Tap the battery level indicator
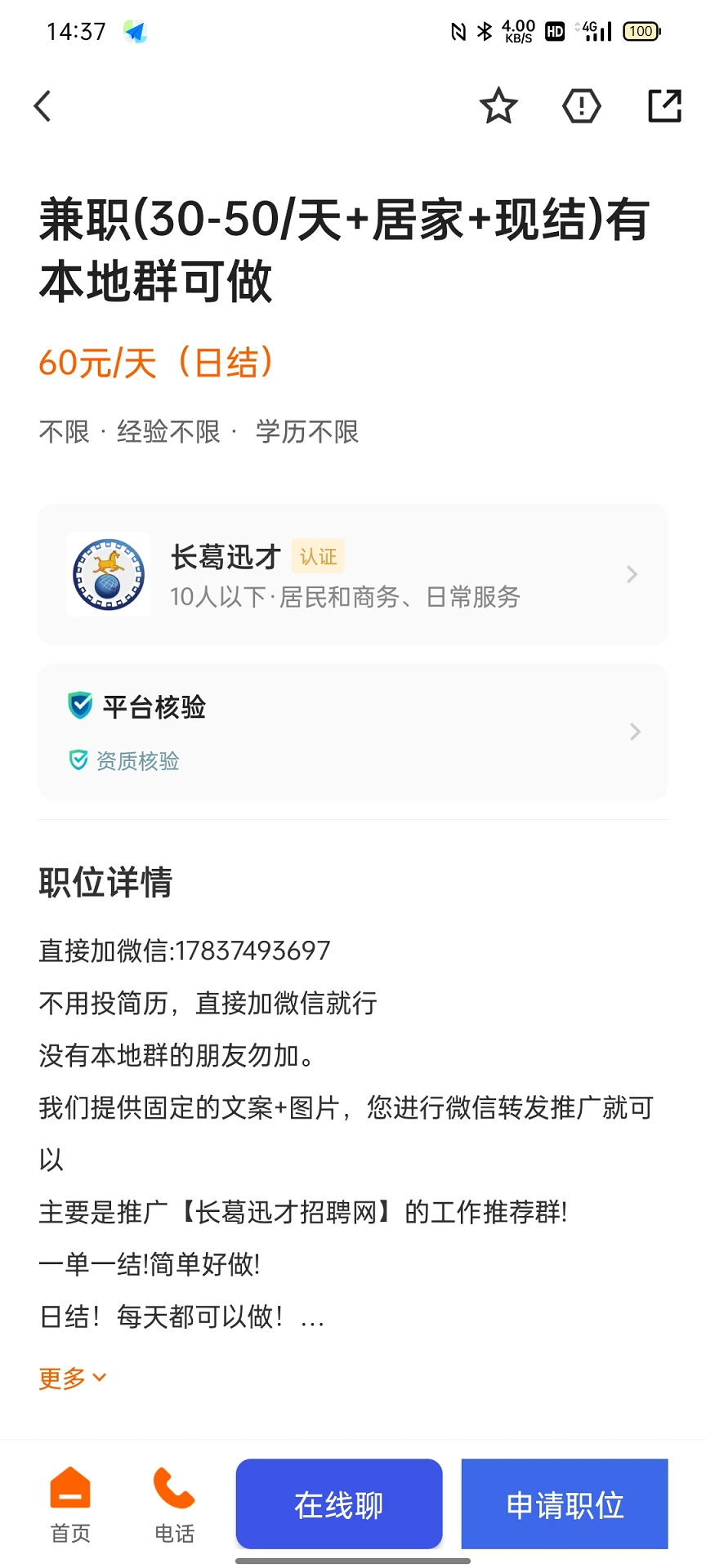This screenshot has height=1568, width=706. pos(642,31)
